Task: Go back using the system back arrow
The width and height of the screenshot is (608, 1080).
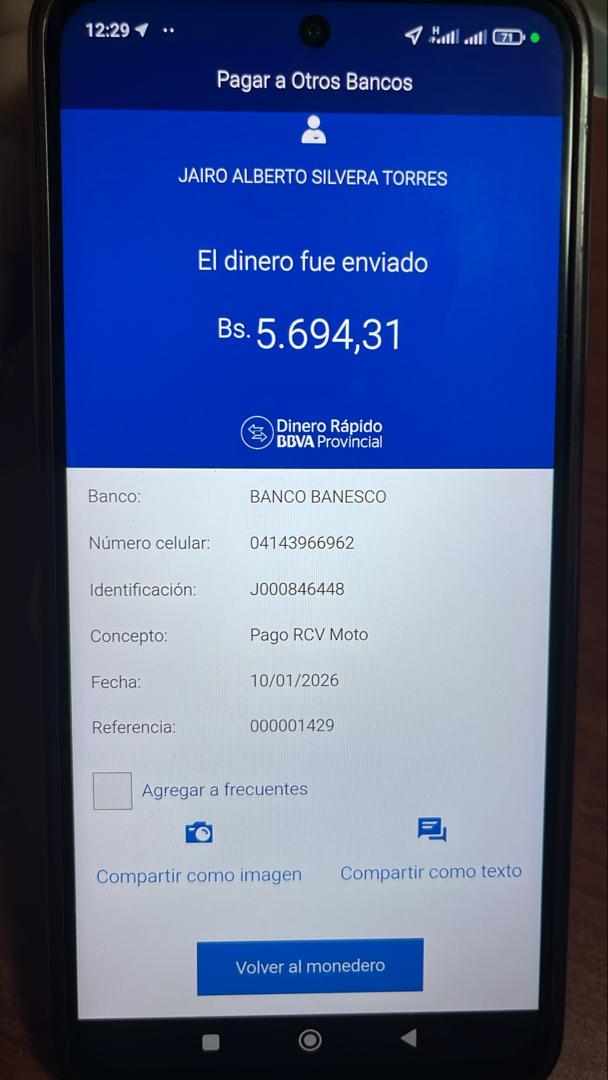Action: (x=408, y=1038)
